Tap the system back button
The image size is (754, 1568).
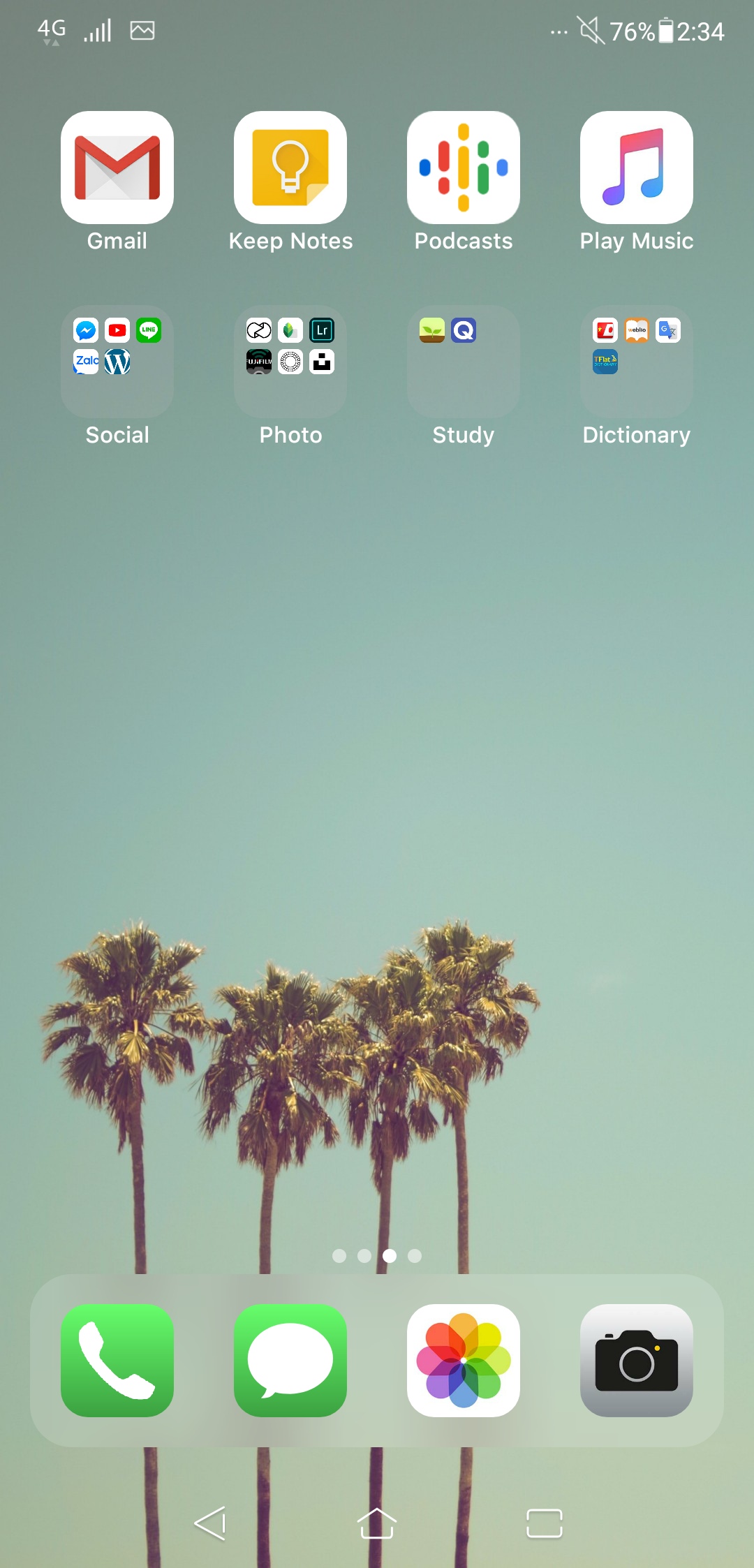click(x=210, y=1523)
